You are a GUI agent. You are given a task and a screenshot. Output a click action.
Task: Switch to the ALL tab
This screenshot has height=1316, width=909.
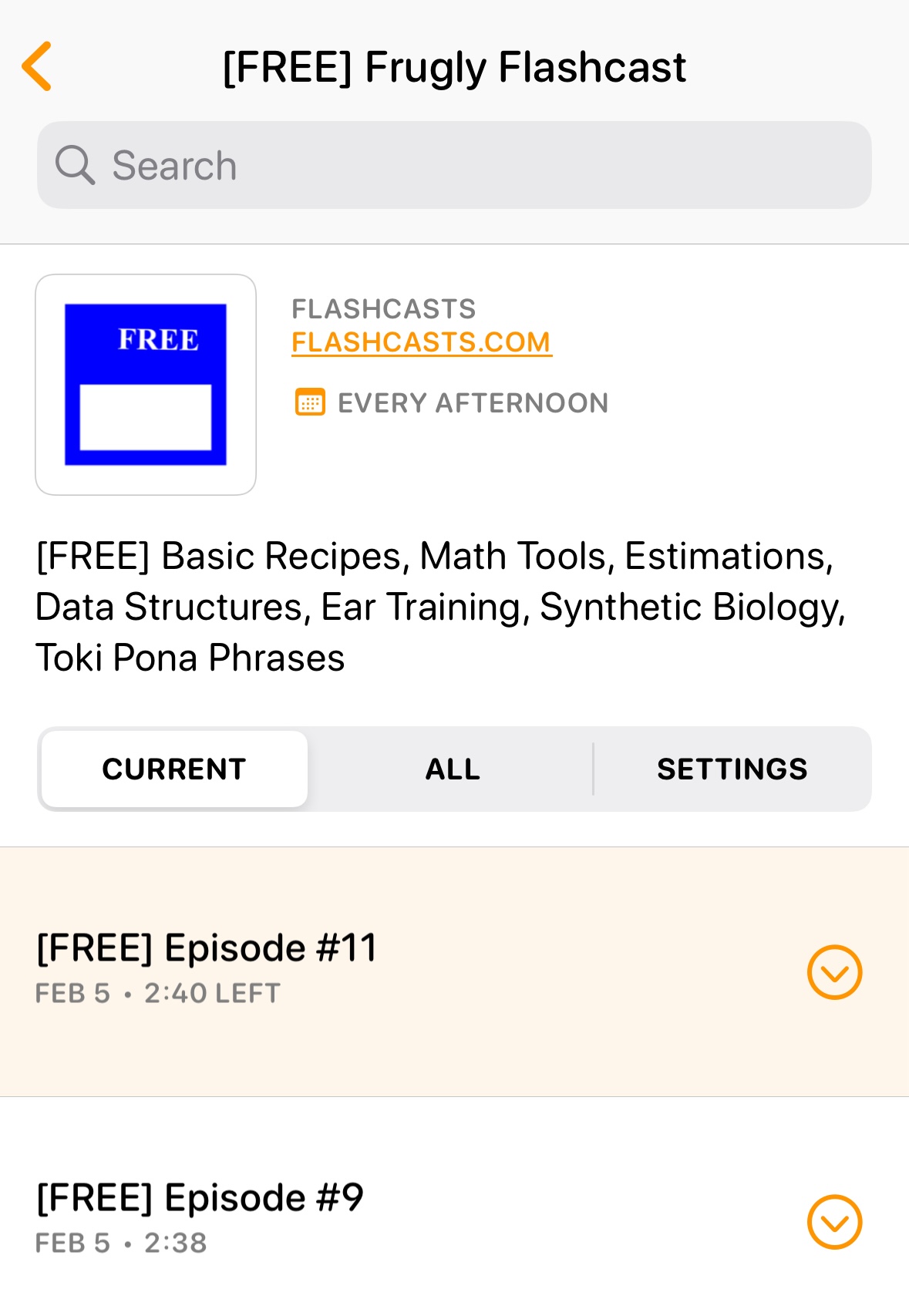click(x=453, y=769)
